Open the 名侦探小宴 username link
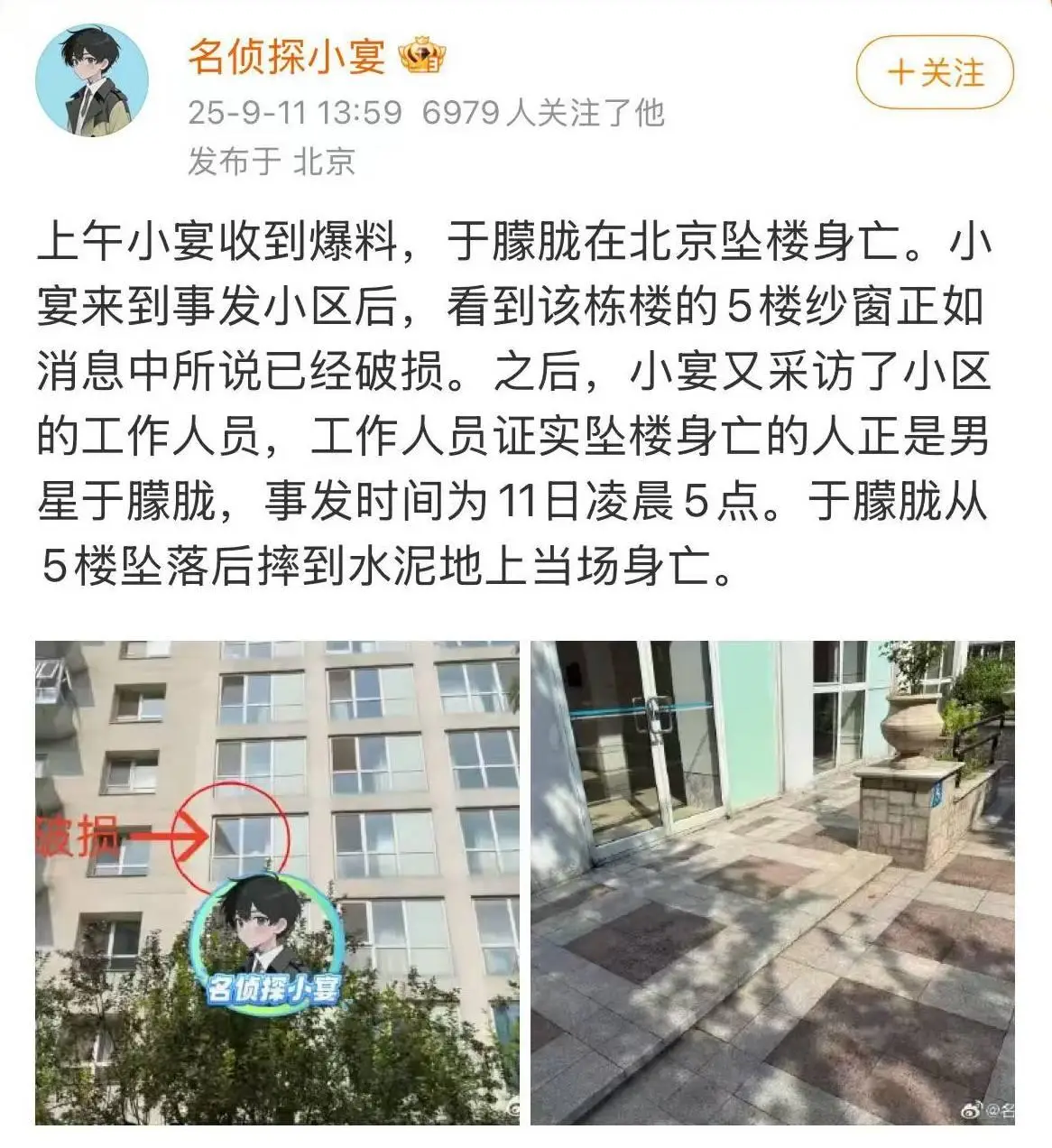 286,56
